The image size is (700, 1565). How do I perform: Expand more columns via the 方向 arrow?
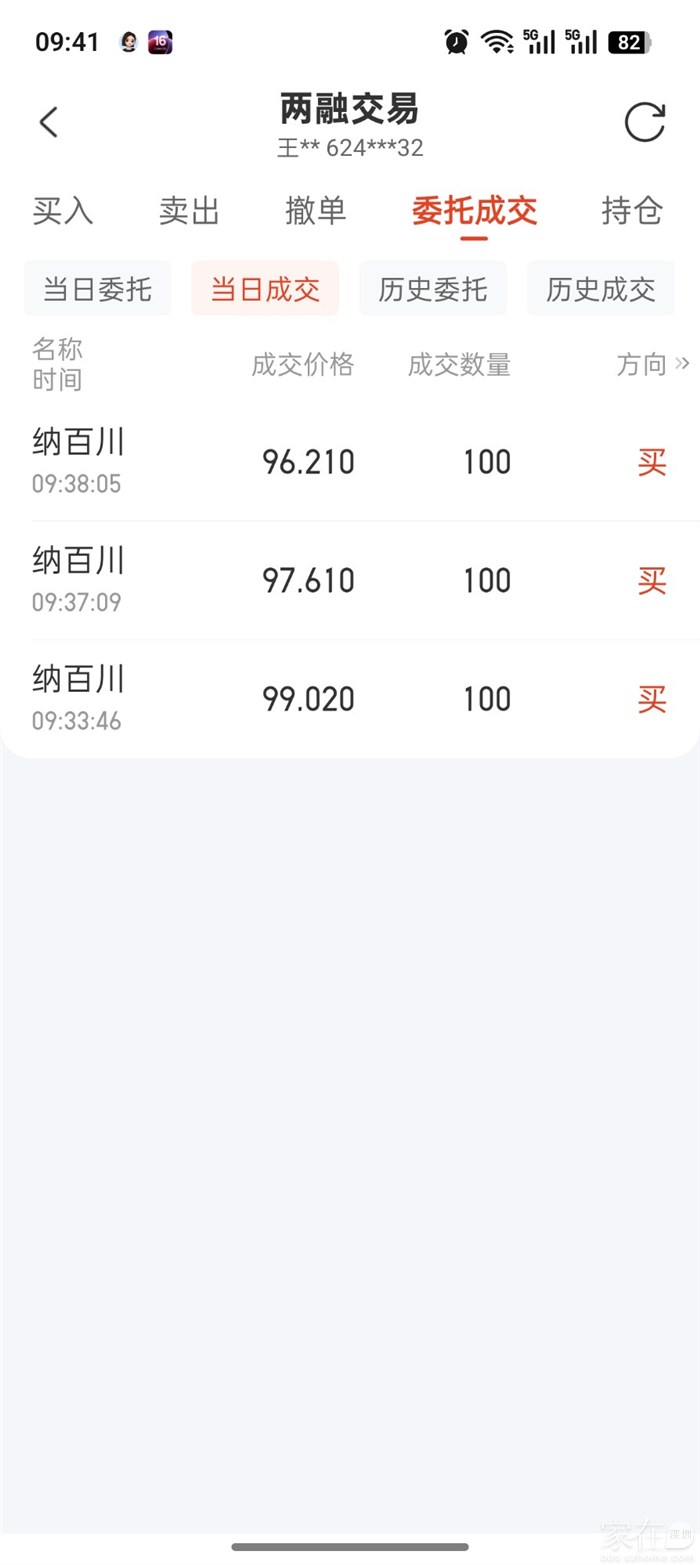pos(683,364)
